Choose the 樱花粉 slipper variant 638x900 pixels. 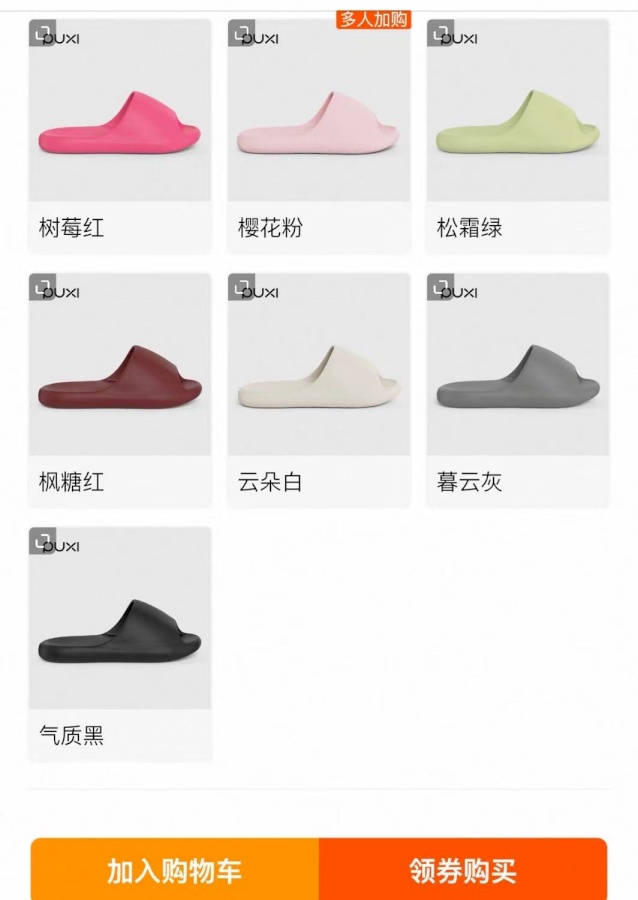[318, 135]
